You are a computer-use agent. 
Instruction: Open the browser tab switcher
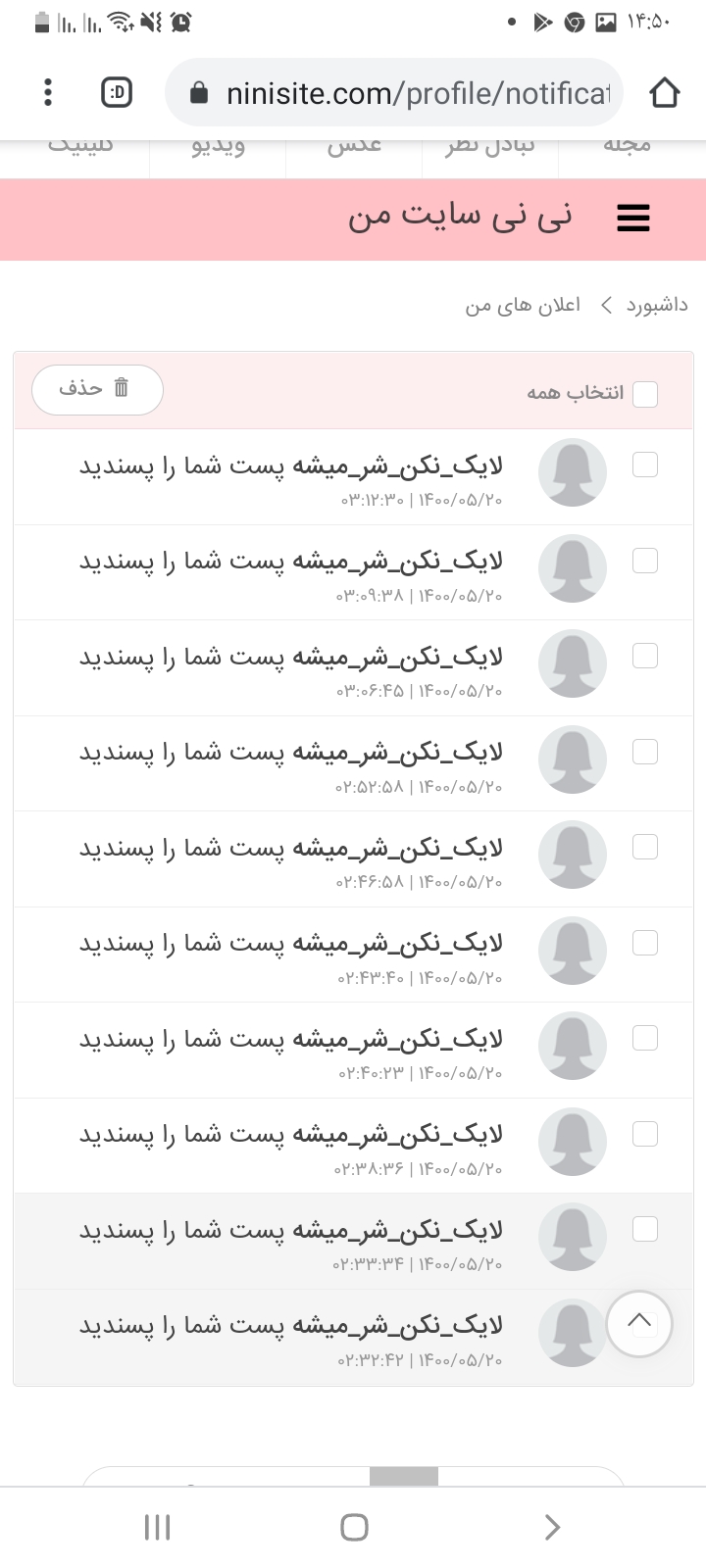(x=117, y=93)
